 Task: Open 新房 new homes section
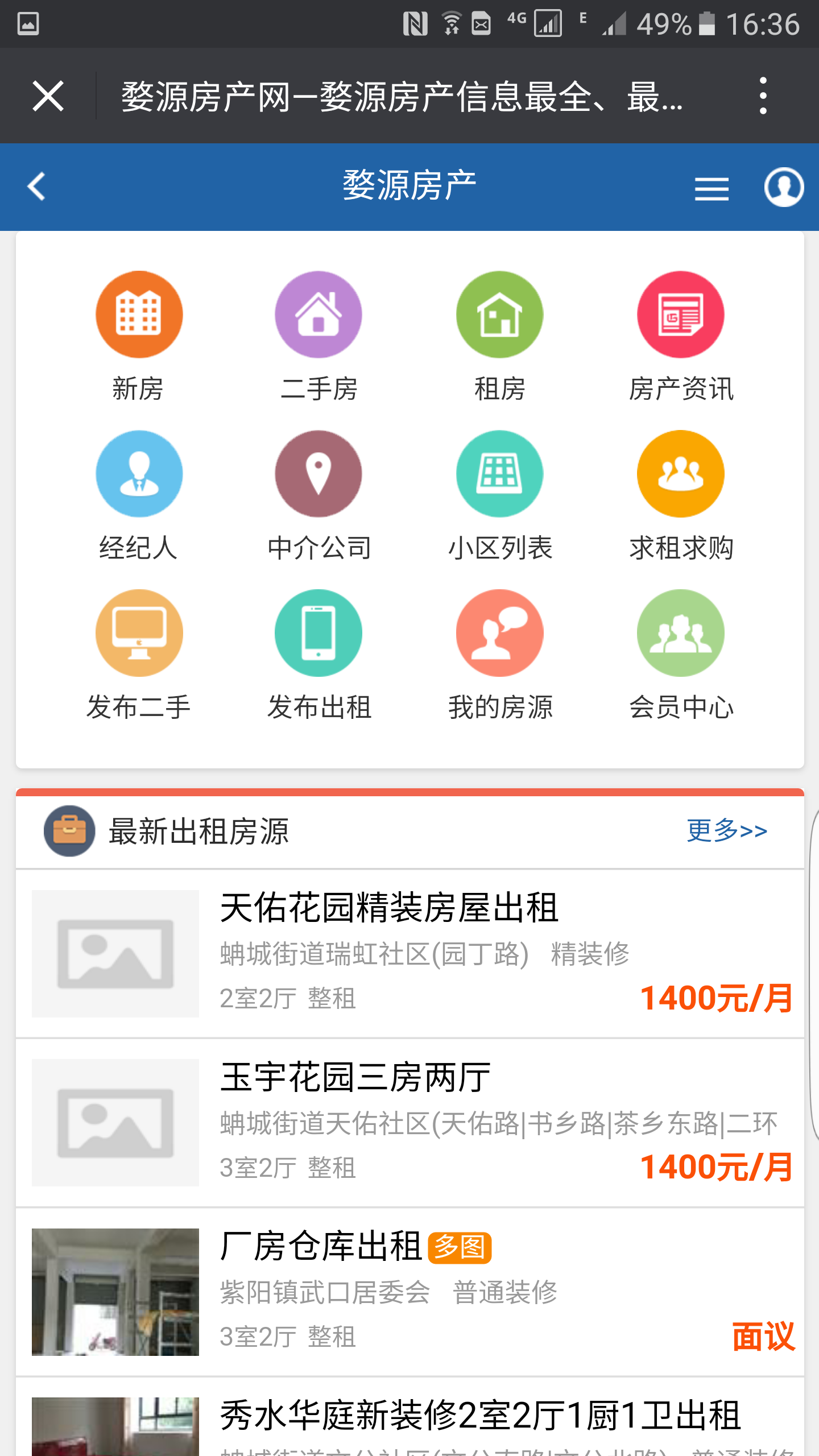pyautogui.click(x=139, y=336)
